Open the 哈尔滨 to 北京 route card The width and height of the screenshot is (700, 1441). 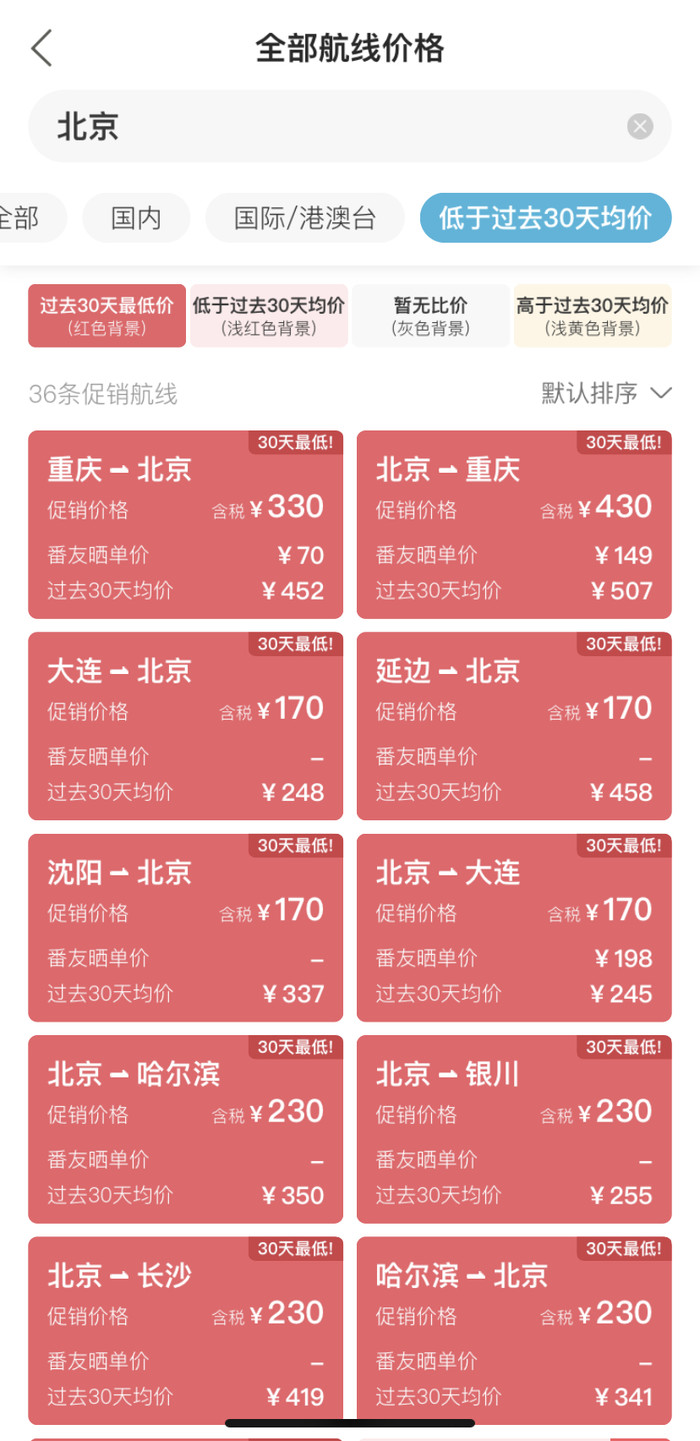pos(514,1330)
